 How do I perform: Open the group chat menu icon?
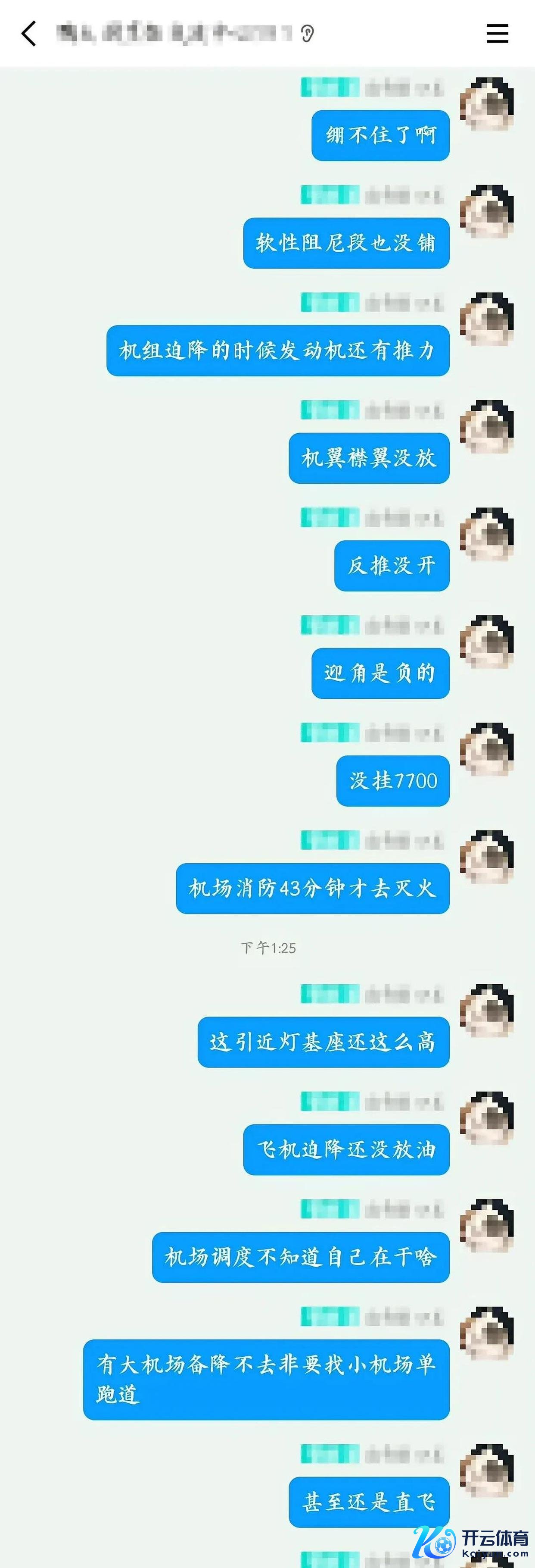[x=497, y=34]
